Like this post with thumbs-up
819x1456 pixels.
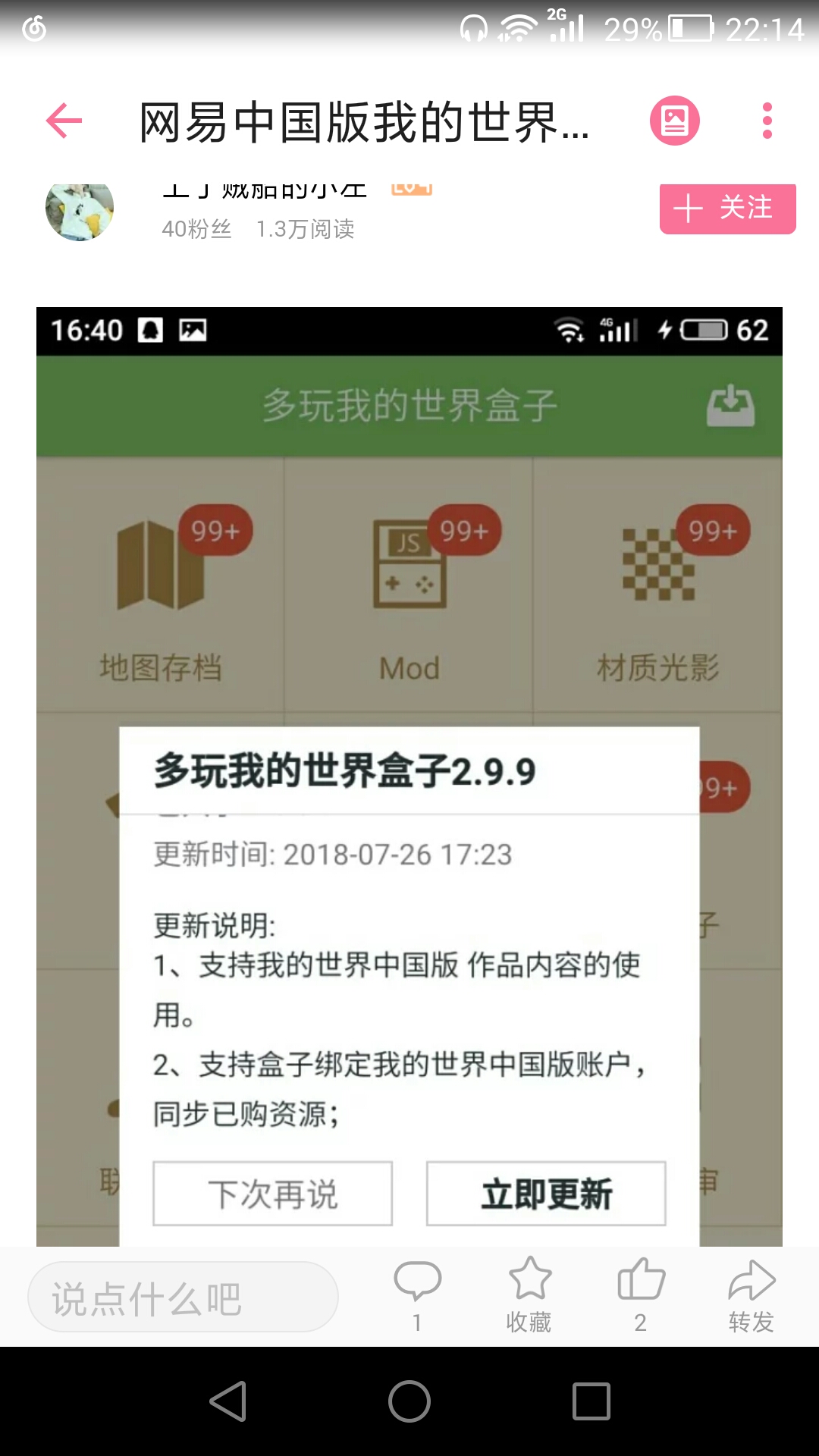(641, 1294)
